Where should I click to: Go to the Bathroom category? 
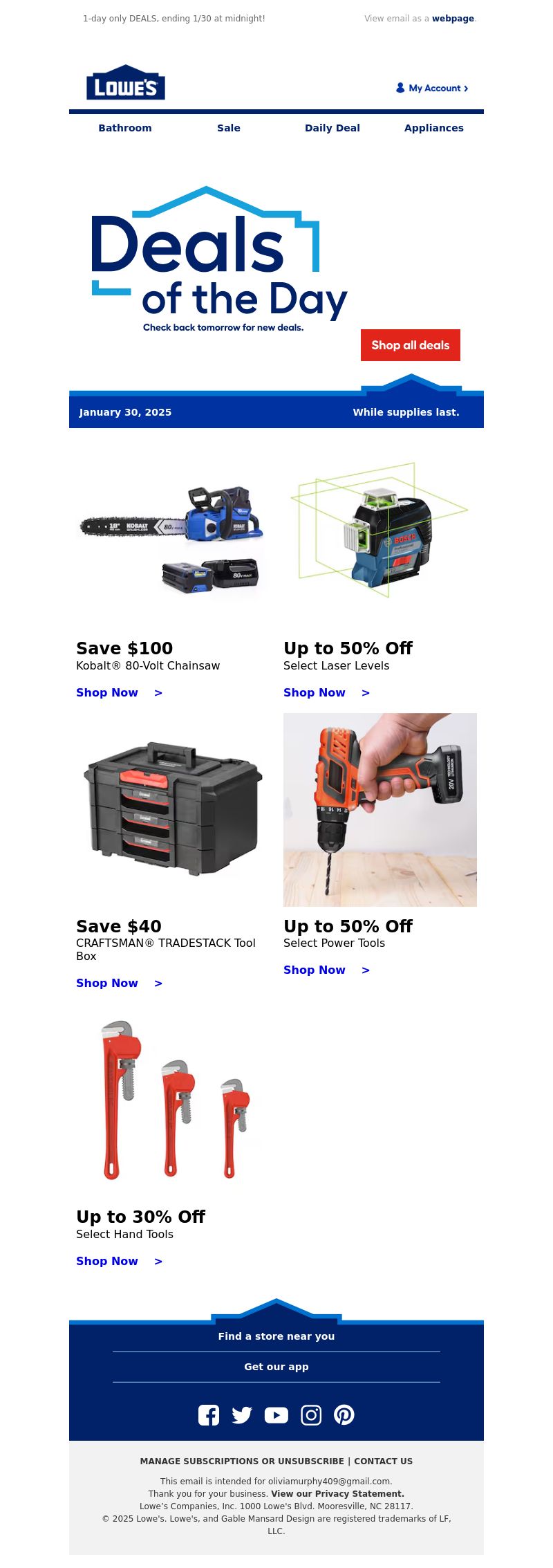125,128
